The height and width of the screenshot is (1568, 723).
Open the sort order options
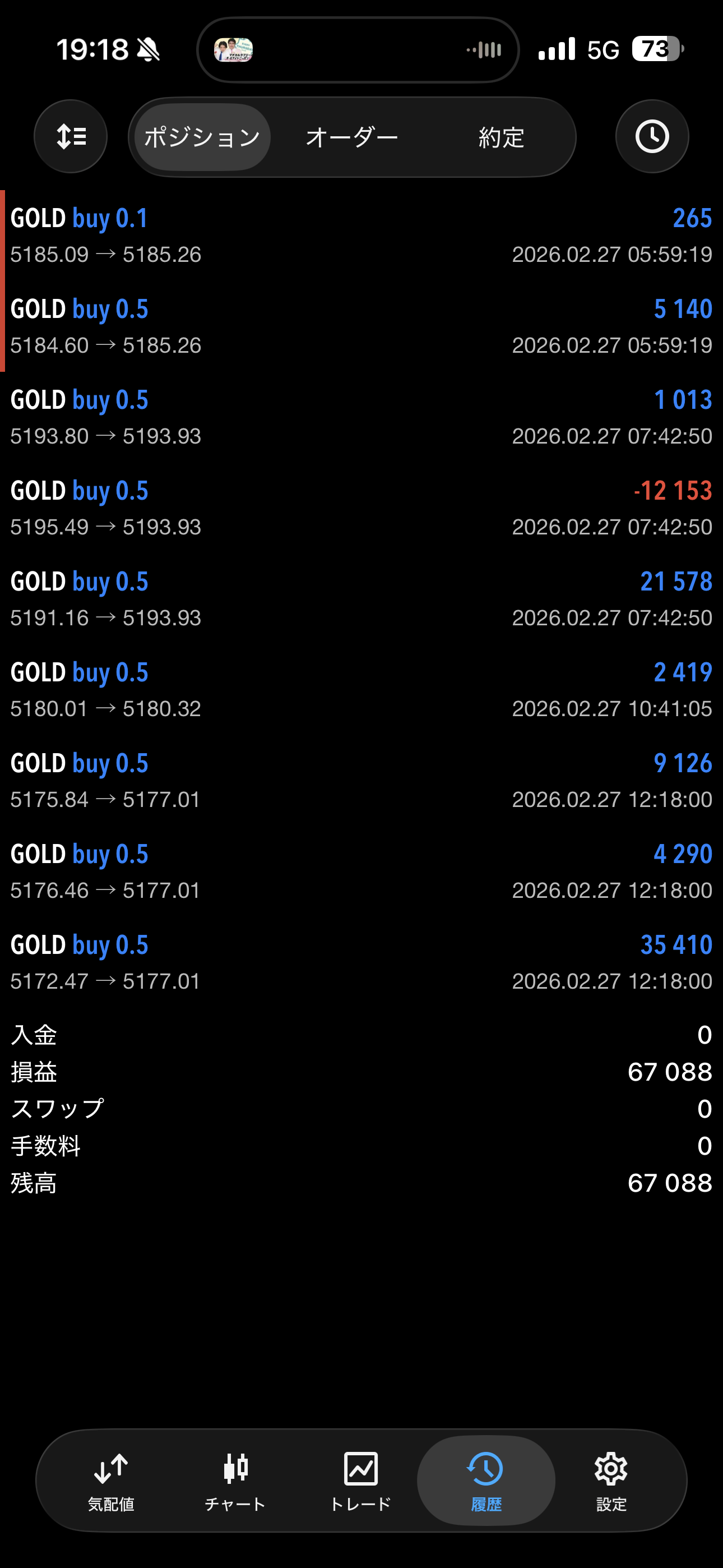pos(71,136)
